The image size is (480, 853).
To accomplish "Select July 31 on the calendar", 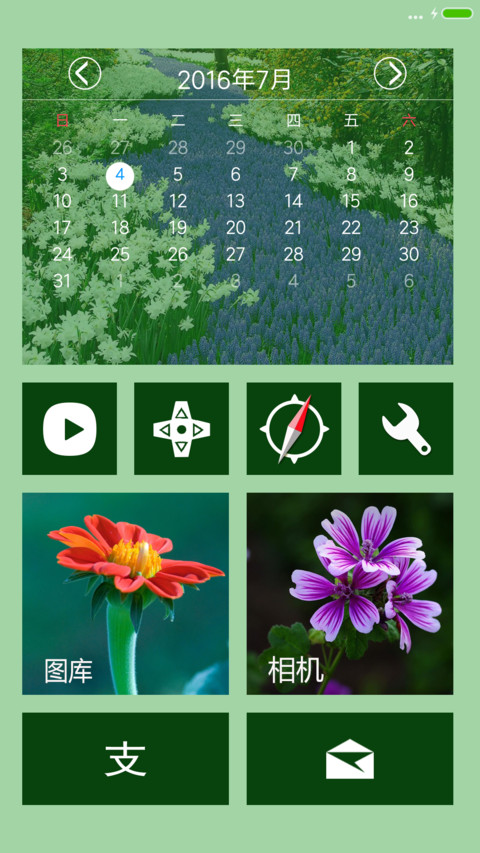I will point(63,281).
